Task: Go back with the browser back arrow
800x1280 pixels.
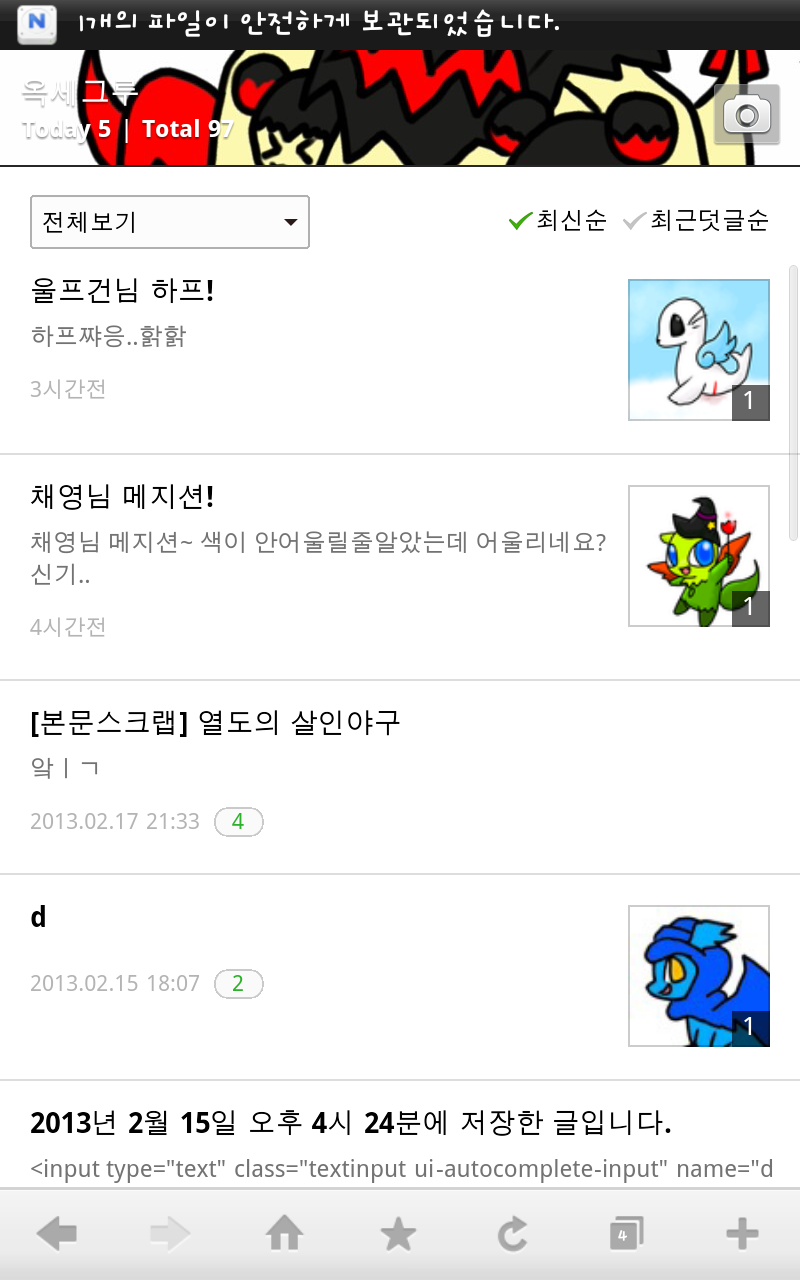Action: click(x=57, y=1235)
